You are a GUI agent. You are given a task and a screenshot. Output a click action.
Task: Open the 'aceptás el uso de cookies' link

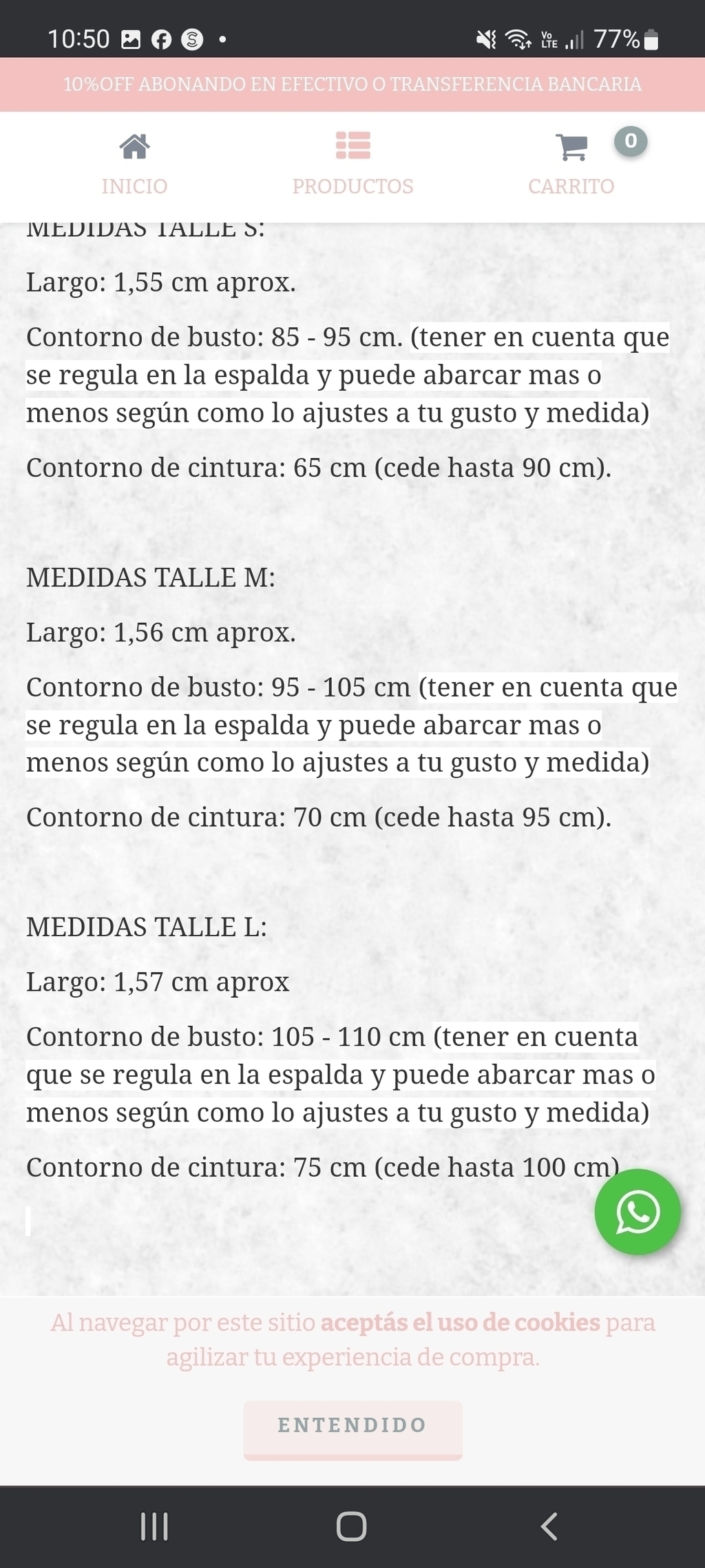pos(461,1322)
